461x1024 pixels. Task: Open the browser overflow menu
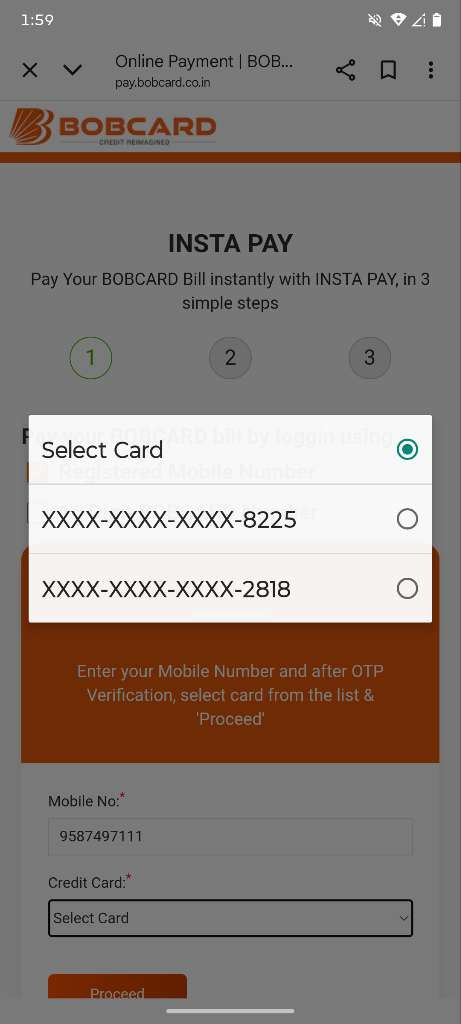click(430, 70)
